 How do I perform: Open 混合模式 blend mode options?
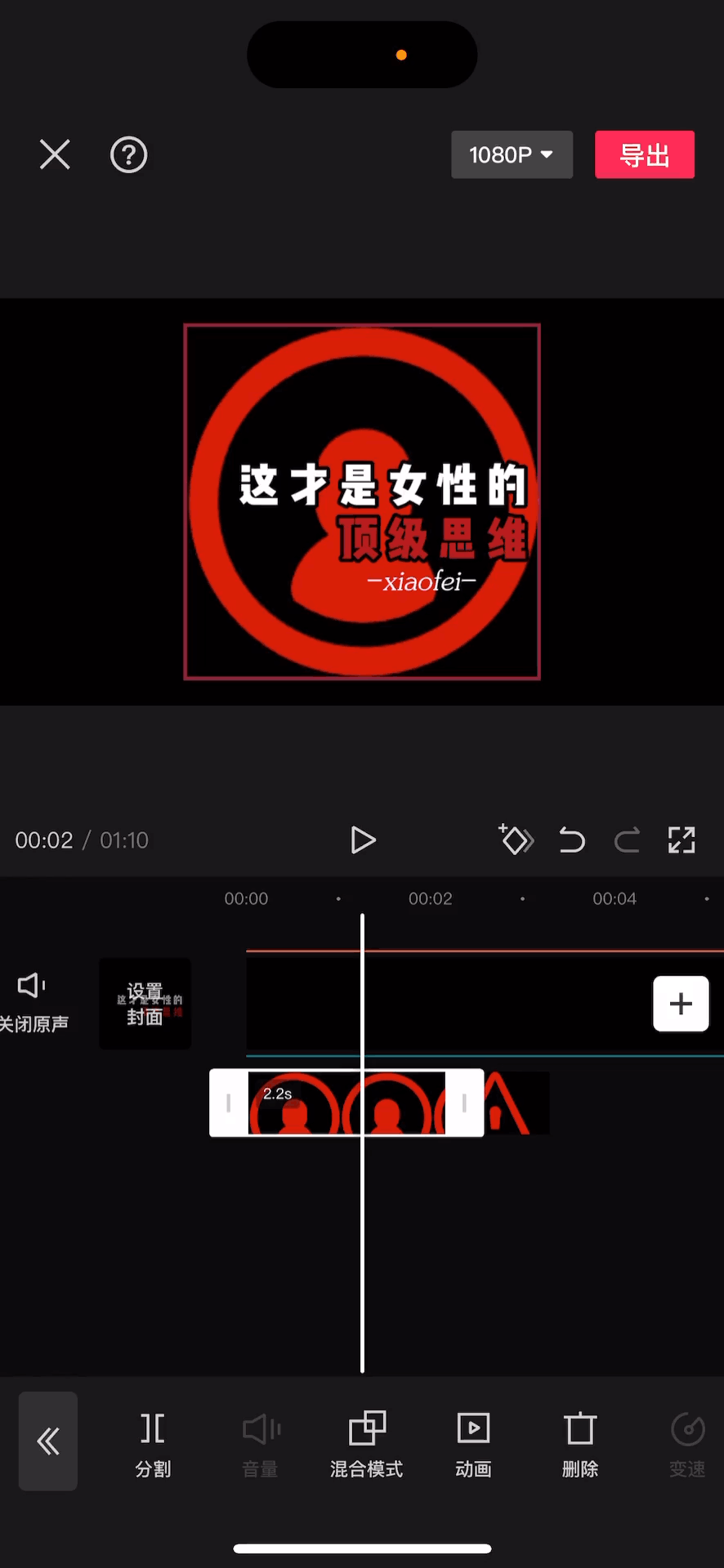366,1445
